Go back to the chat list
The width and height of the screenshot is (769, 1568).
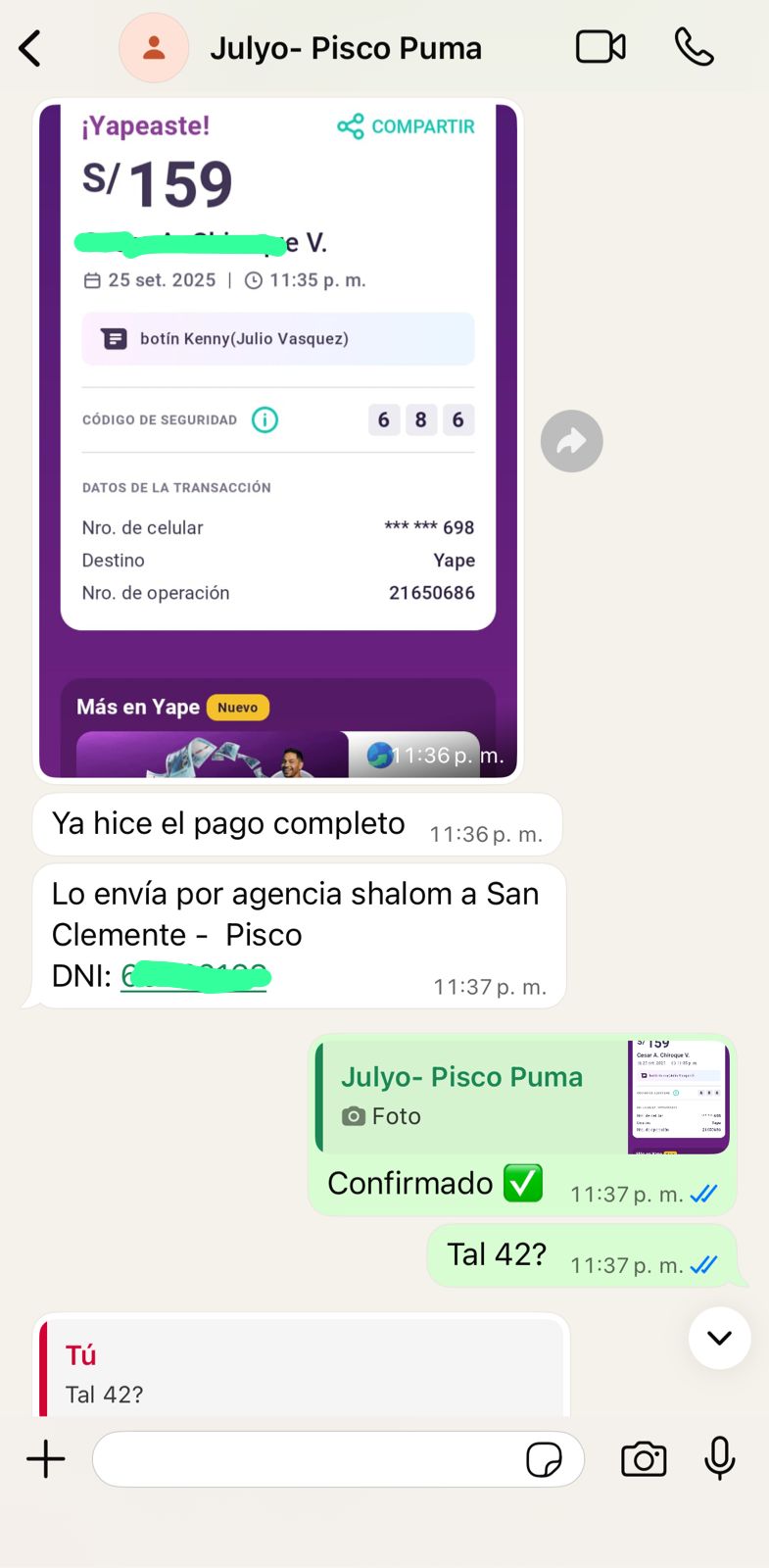coord(30,48)
